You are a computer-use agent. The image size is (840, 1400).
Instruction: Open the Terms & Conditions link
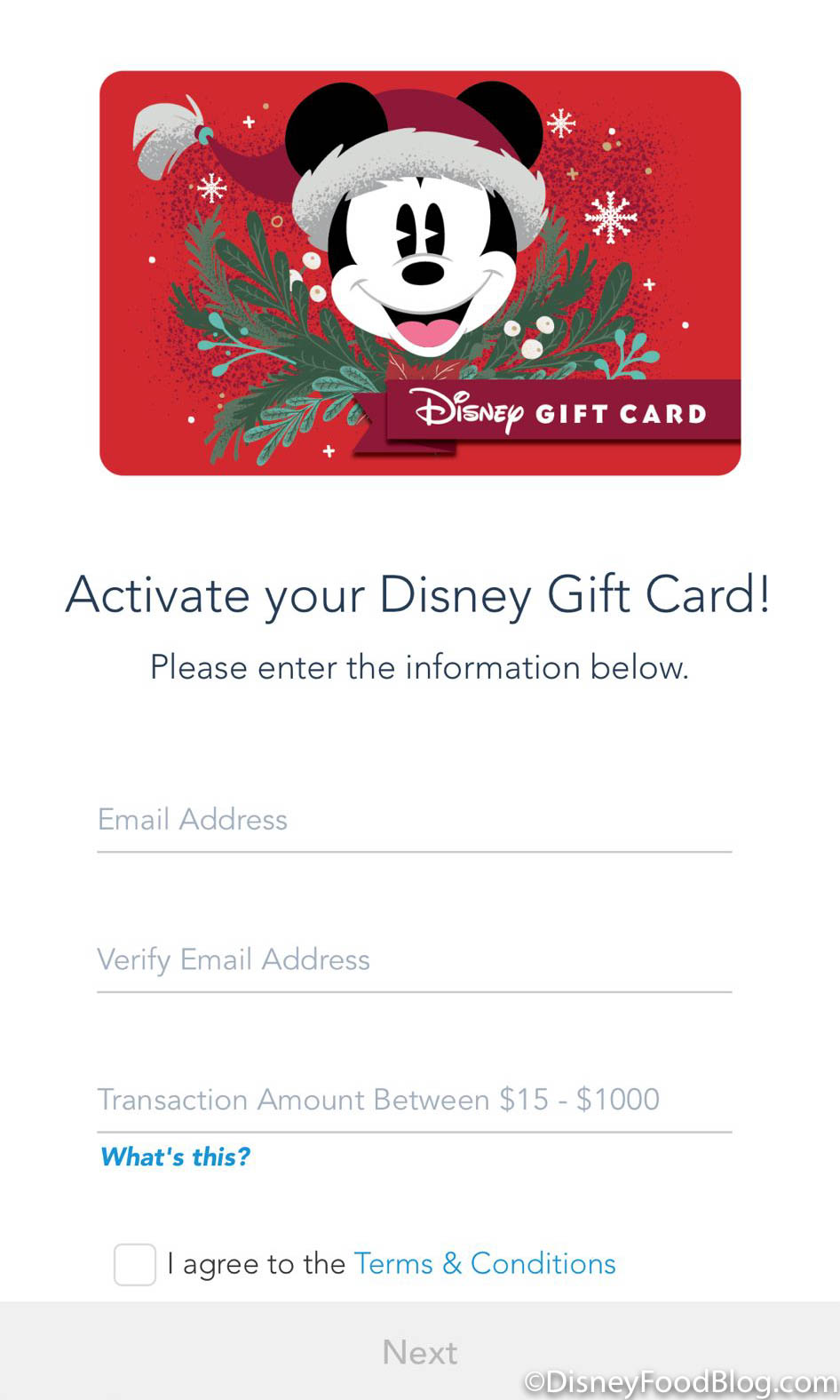485,1263
